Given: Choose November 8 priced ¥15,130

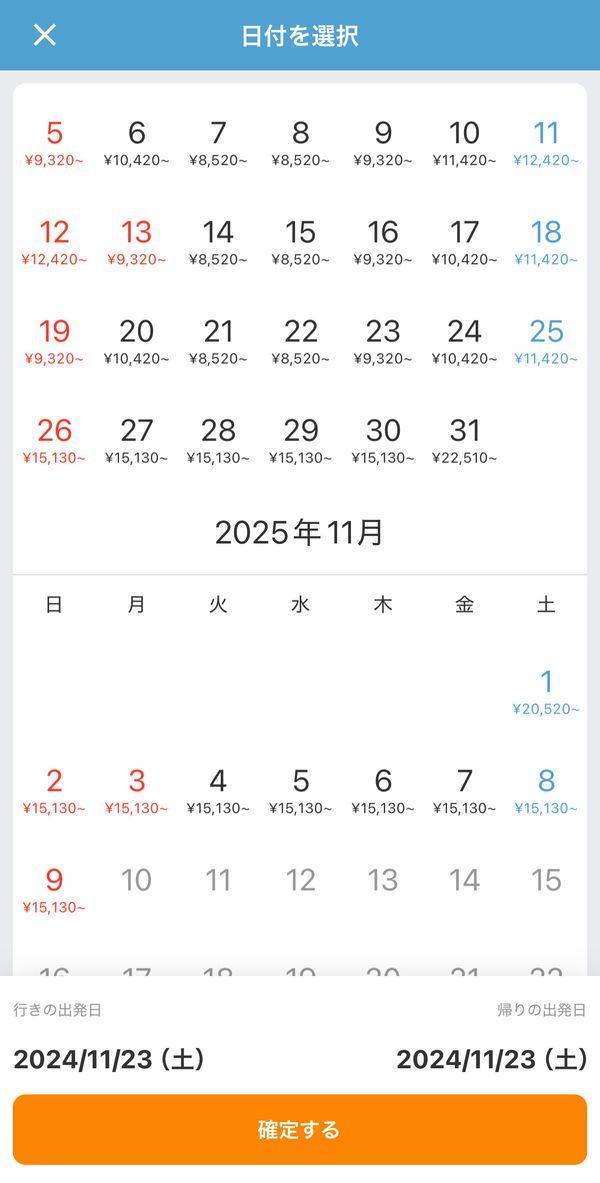Looking at the screenshot, I should tap(546, 791).
